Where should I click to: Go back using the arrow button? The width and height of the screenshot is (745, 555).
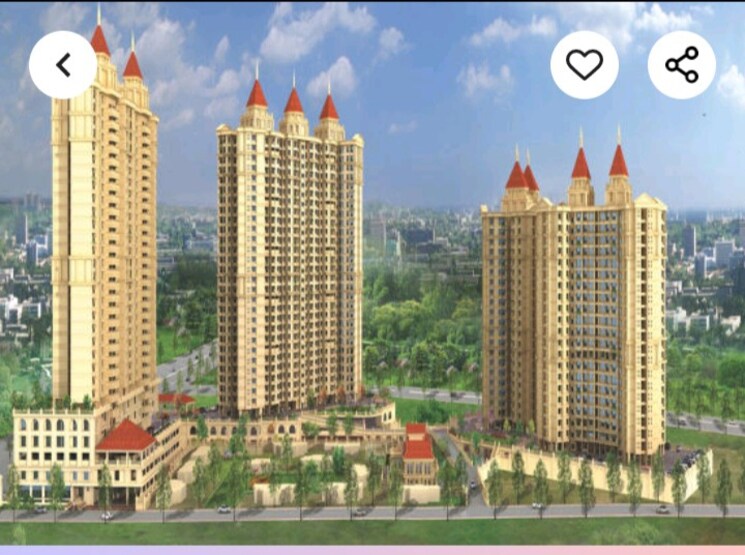63,65
